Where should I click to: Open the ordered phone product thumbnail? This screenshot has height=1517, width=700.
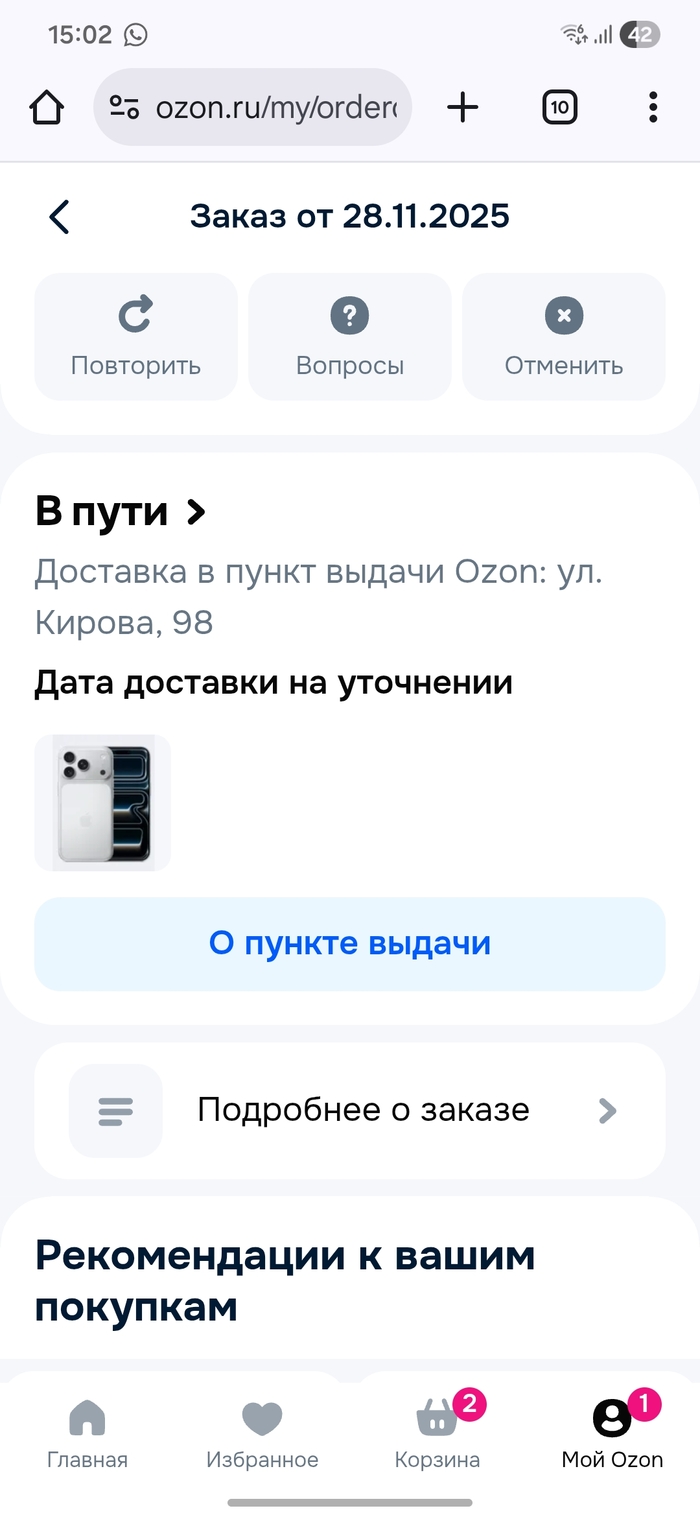point(103,803)
